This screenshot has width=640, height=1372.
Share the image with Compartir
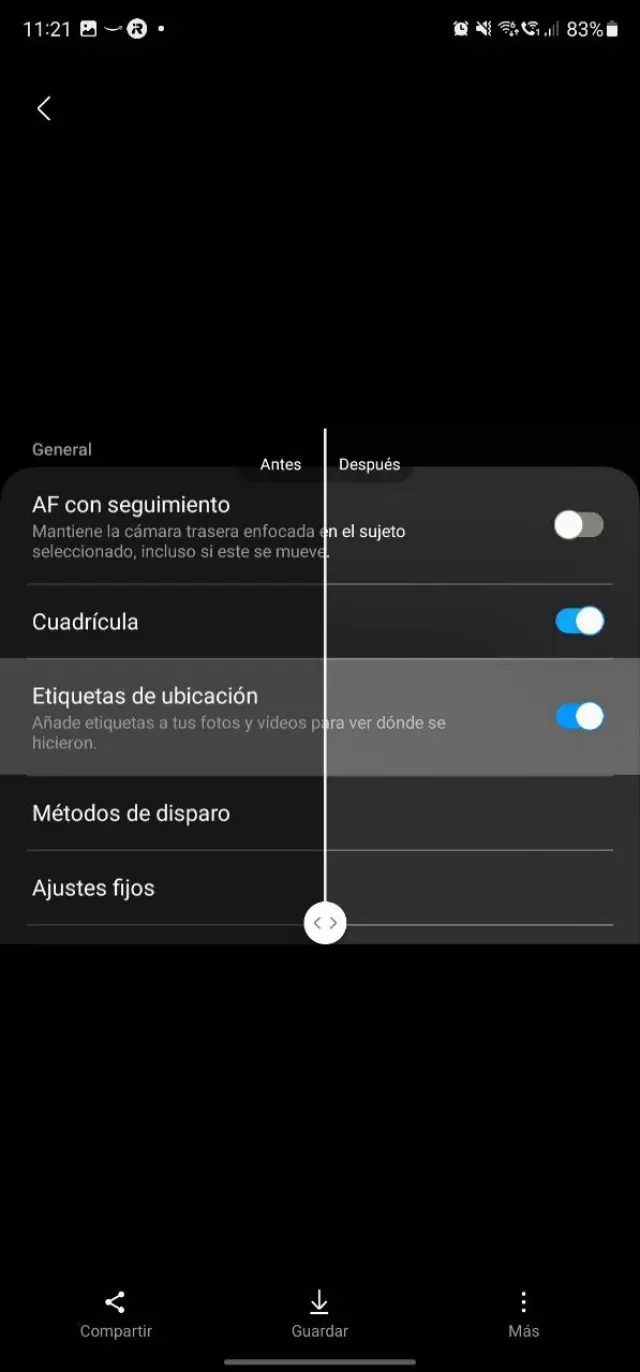(x=116, y=1313)
